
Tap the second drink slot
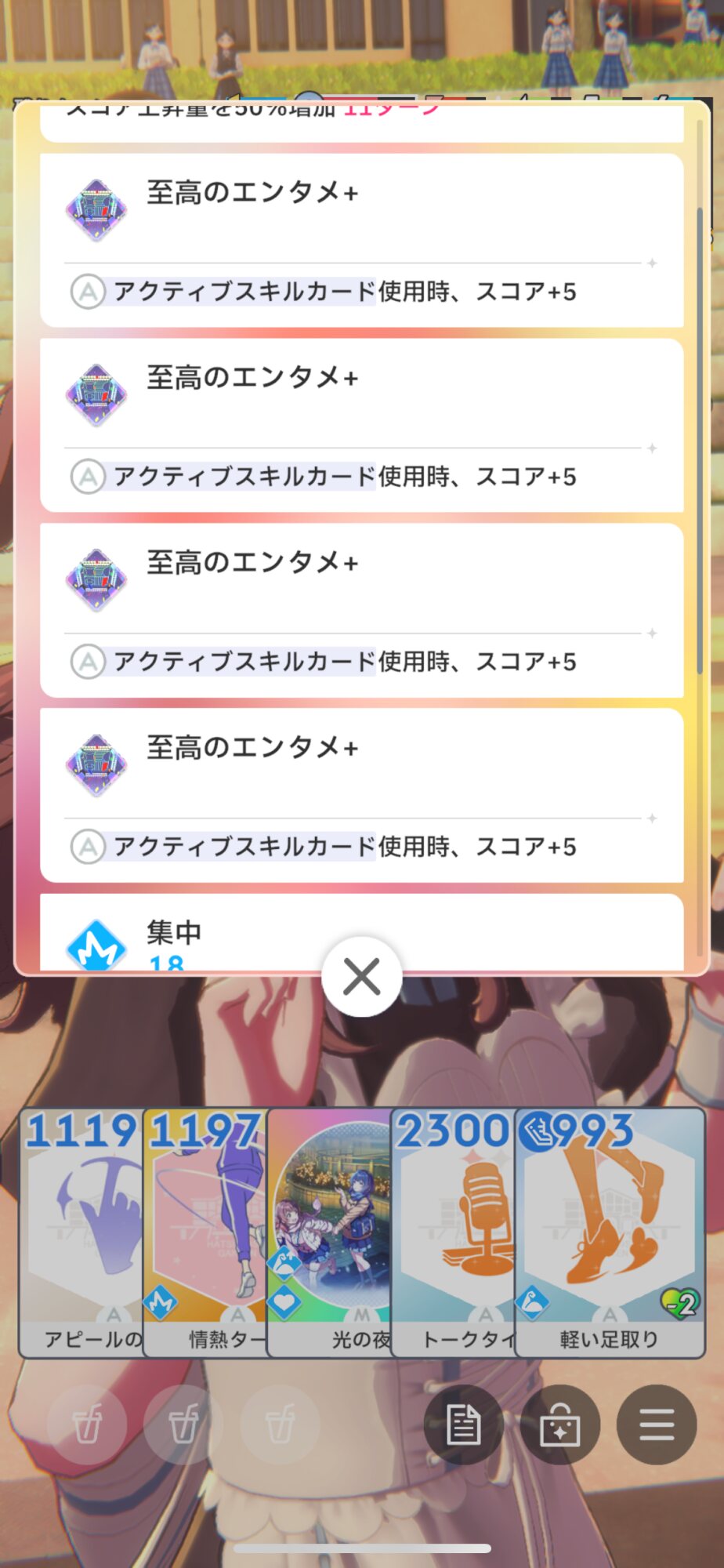tap(183, 1425)
